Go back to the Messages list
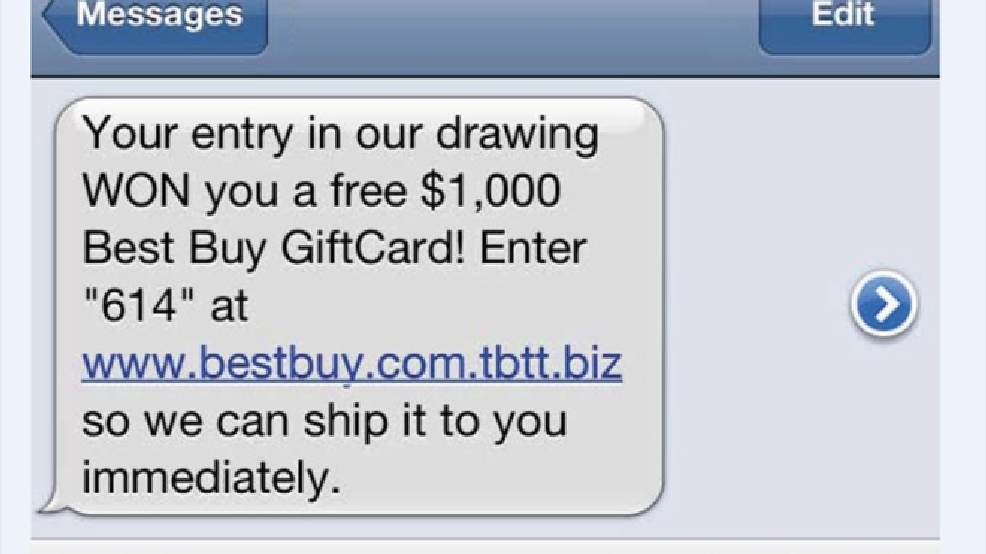 tap(158, 20)
